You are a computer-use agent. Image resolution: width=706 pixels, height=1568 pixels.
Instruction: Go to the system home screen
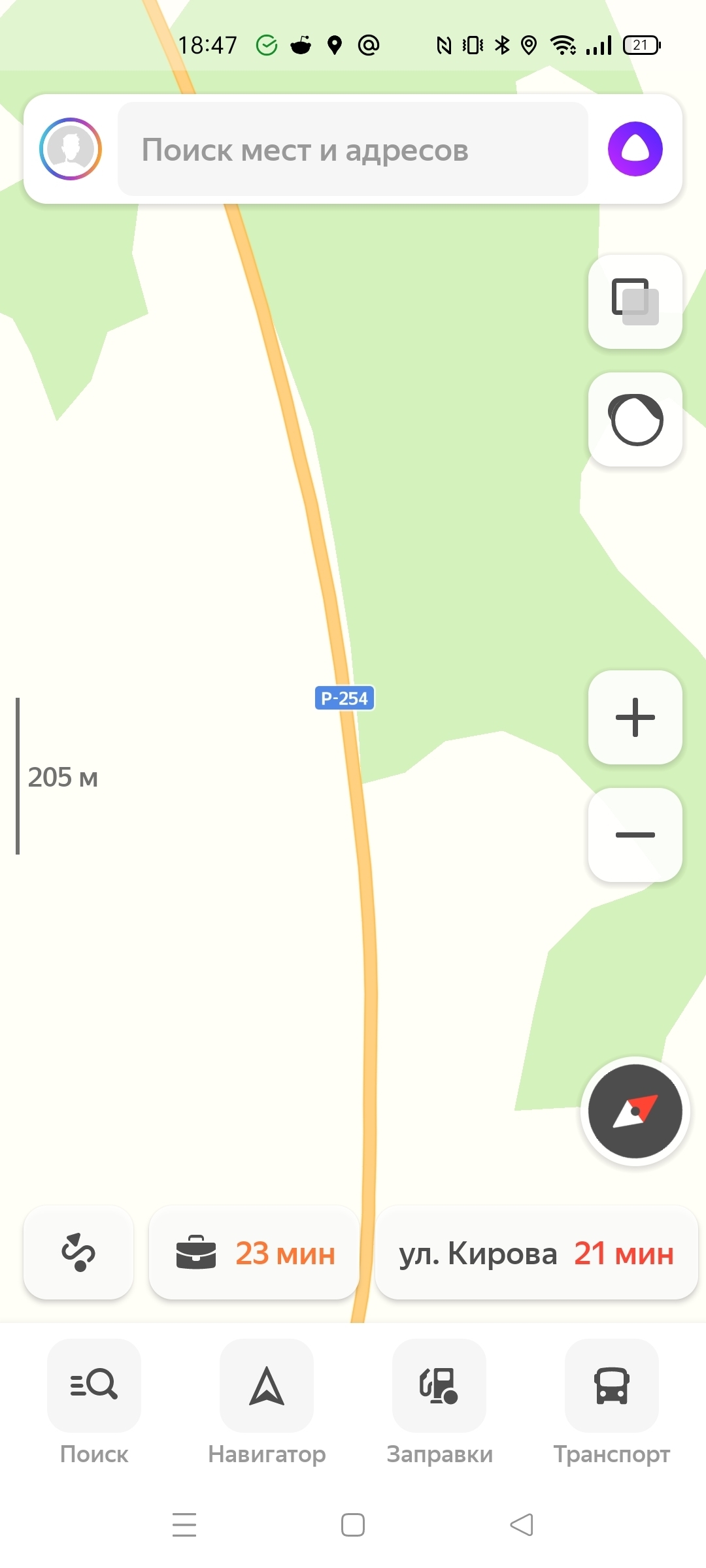coord(353,1525)
